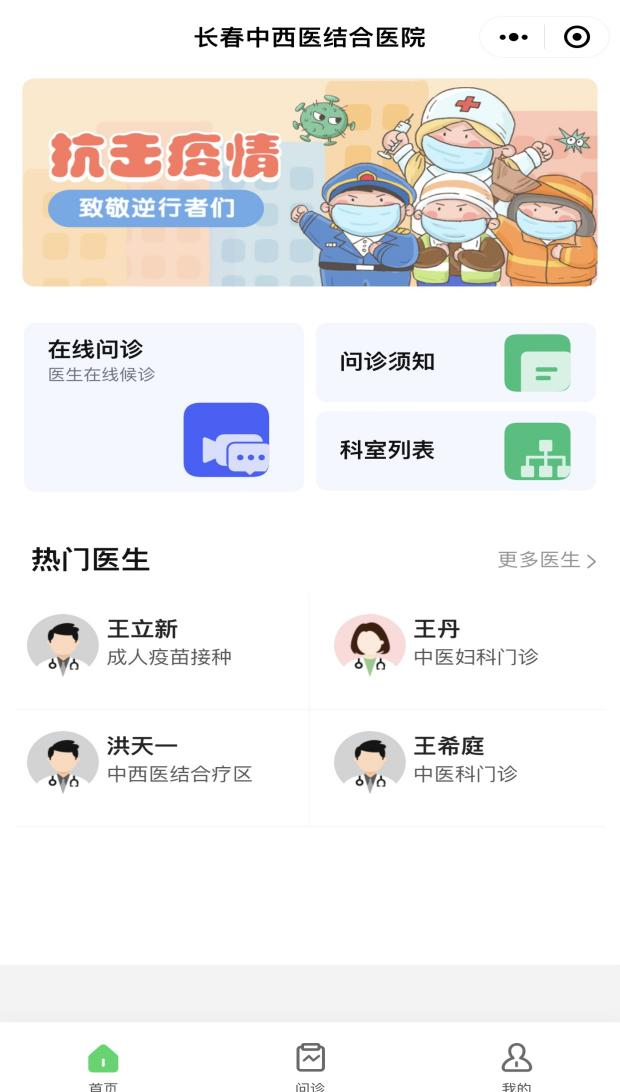Go to the 首页 home tab

(x=103, y=1065)
